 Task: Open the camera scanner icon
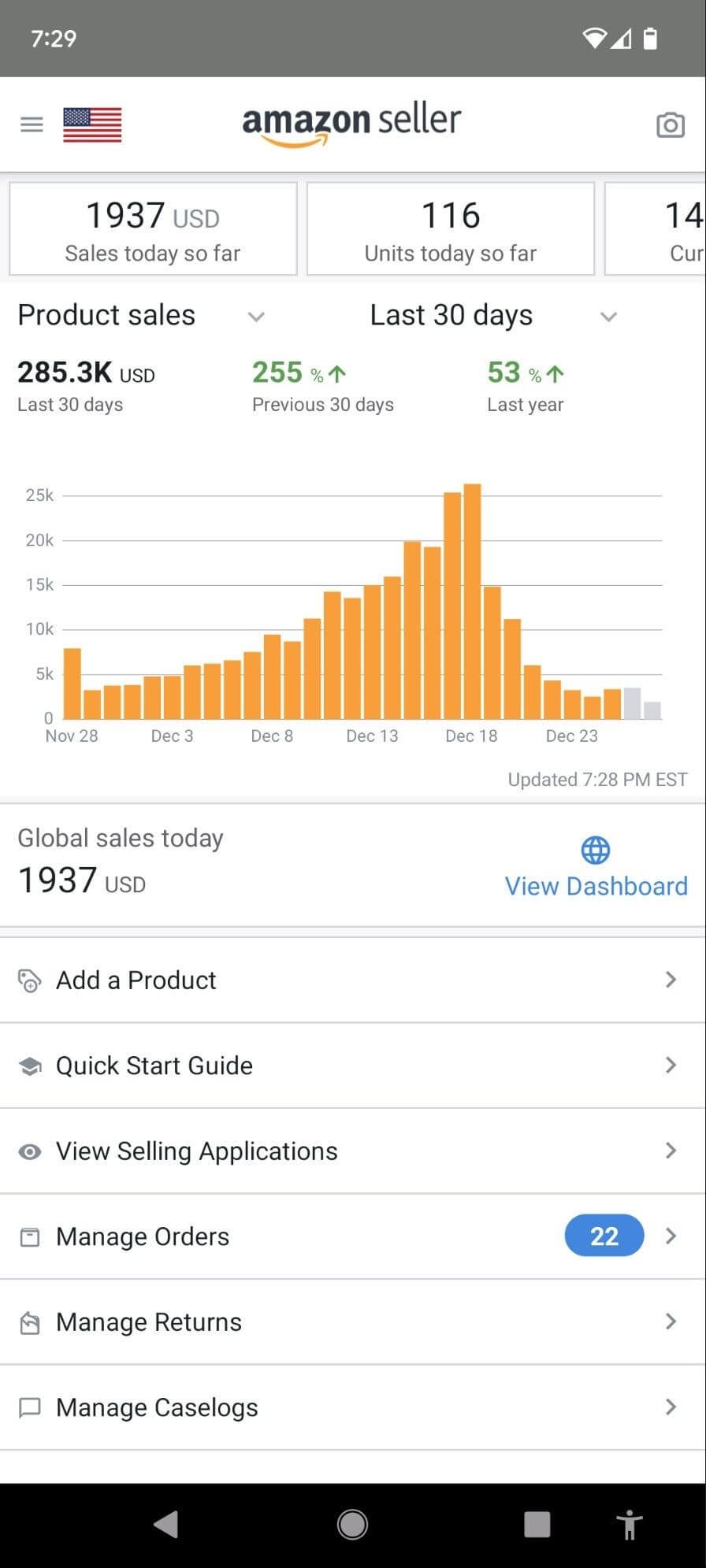(x=671, y=124)
